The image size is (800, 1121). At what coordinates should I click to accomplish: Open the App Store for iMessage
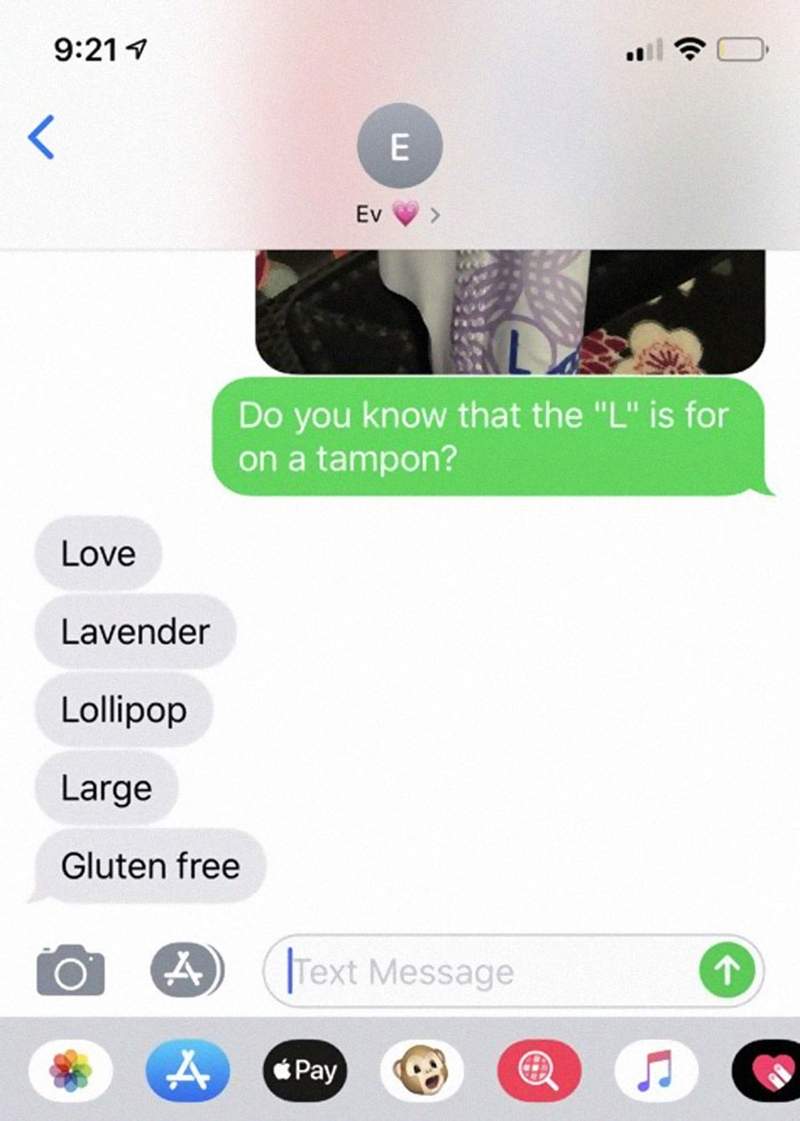pos(187,1071)
